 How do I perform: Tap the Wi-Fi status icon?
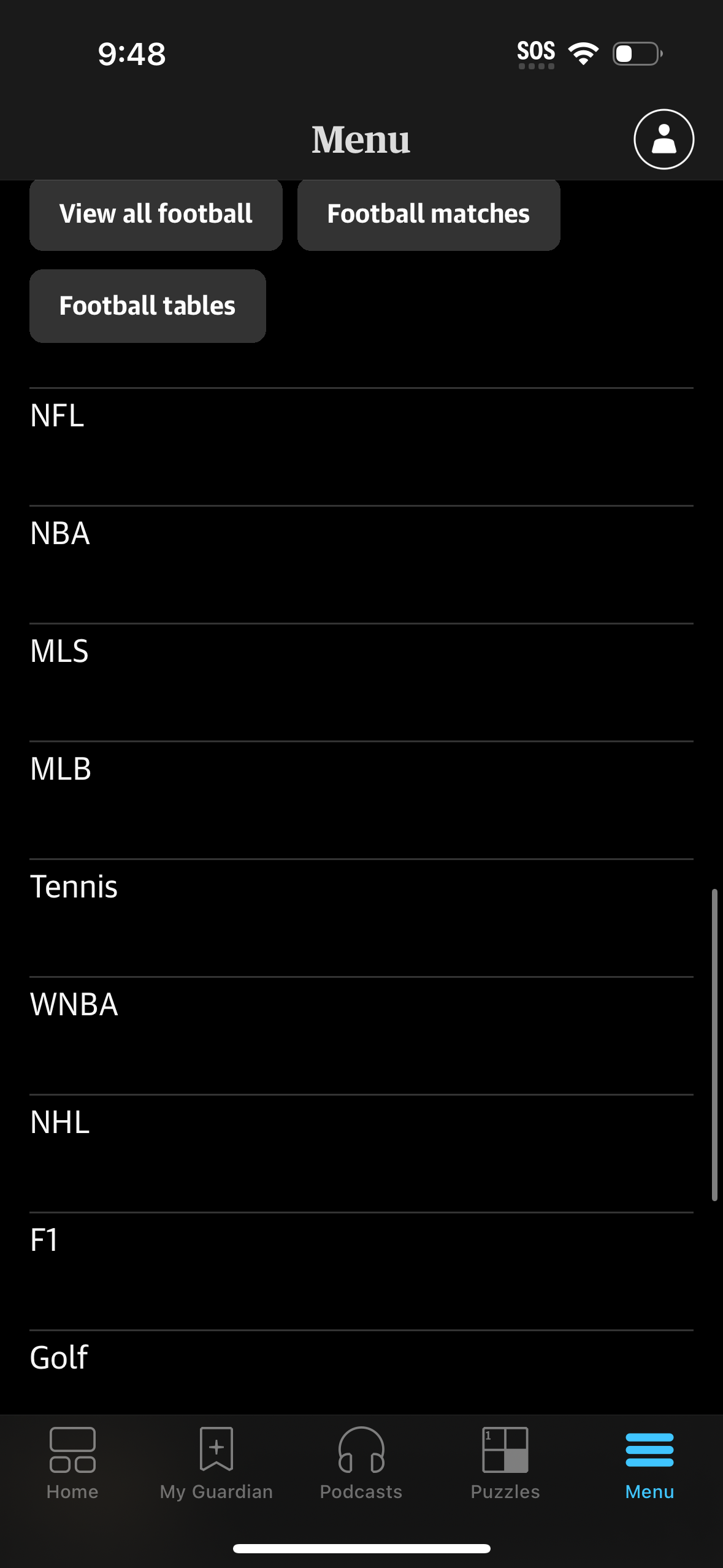(582, 54)
